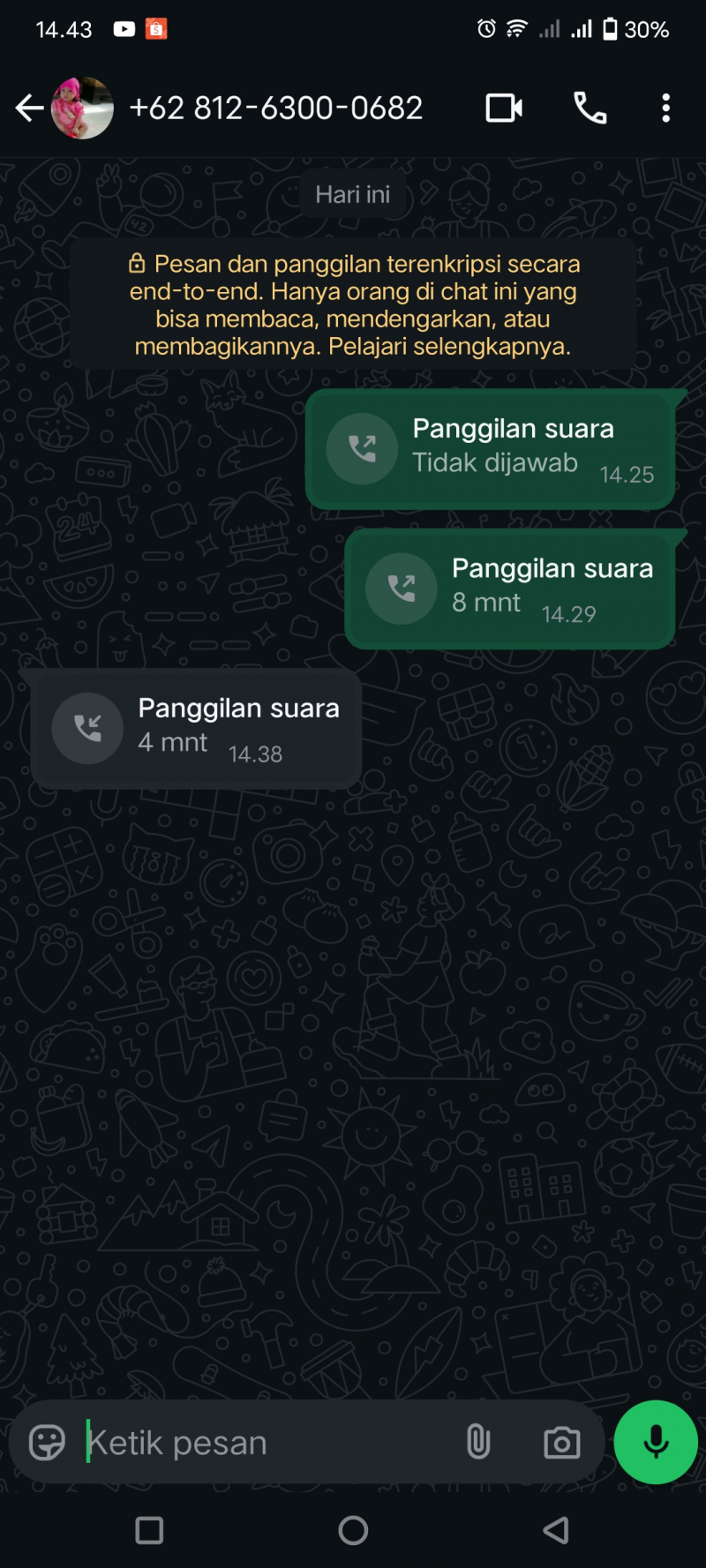This screenshot has width=706, height=1568.
Task: Open recent apps from the navigation bar
Action: click(149, 1530)
